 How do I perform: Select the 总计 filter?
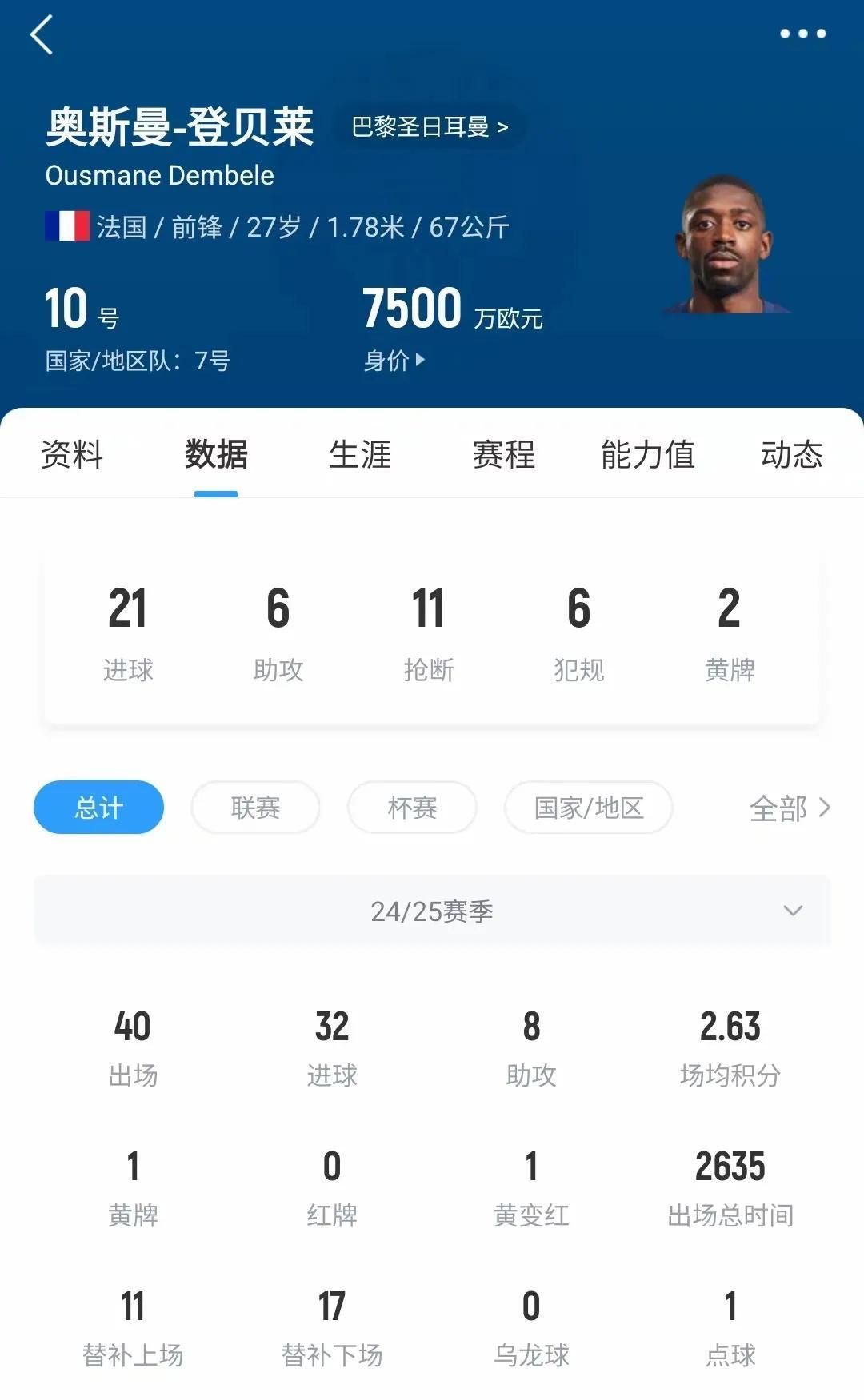pyautogui.click(x=98, y=807)
